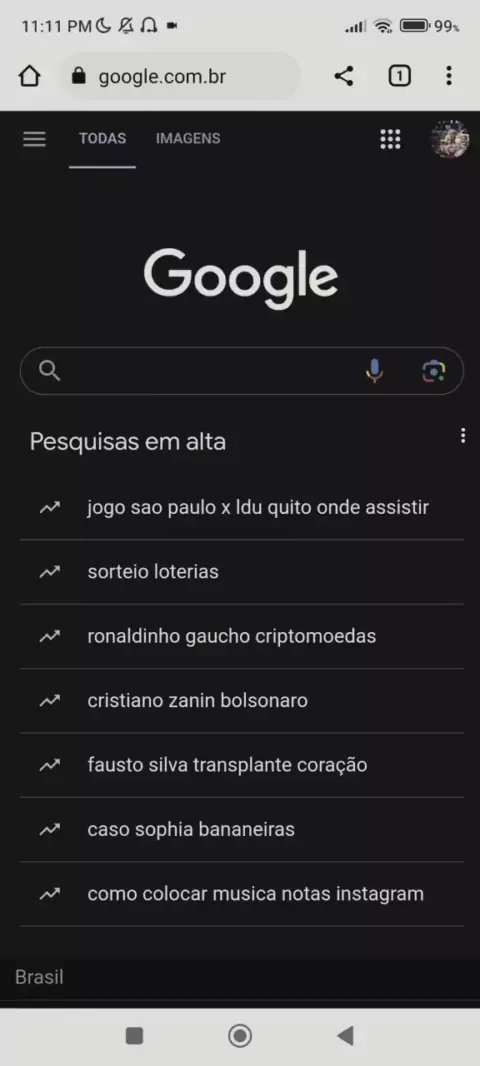The image size is (480, 1066).
Task: Open the browser overflow menu
Action: (448, 76)
